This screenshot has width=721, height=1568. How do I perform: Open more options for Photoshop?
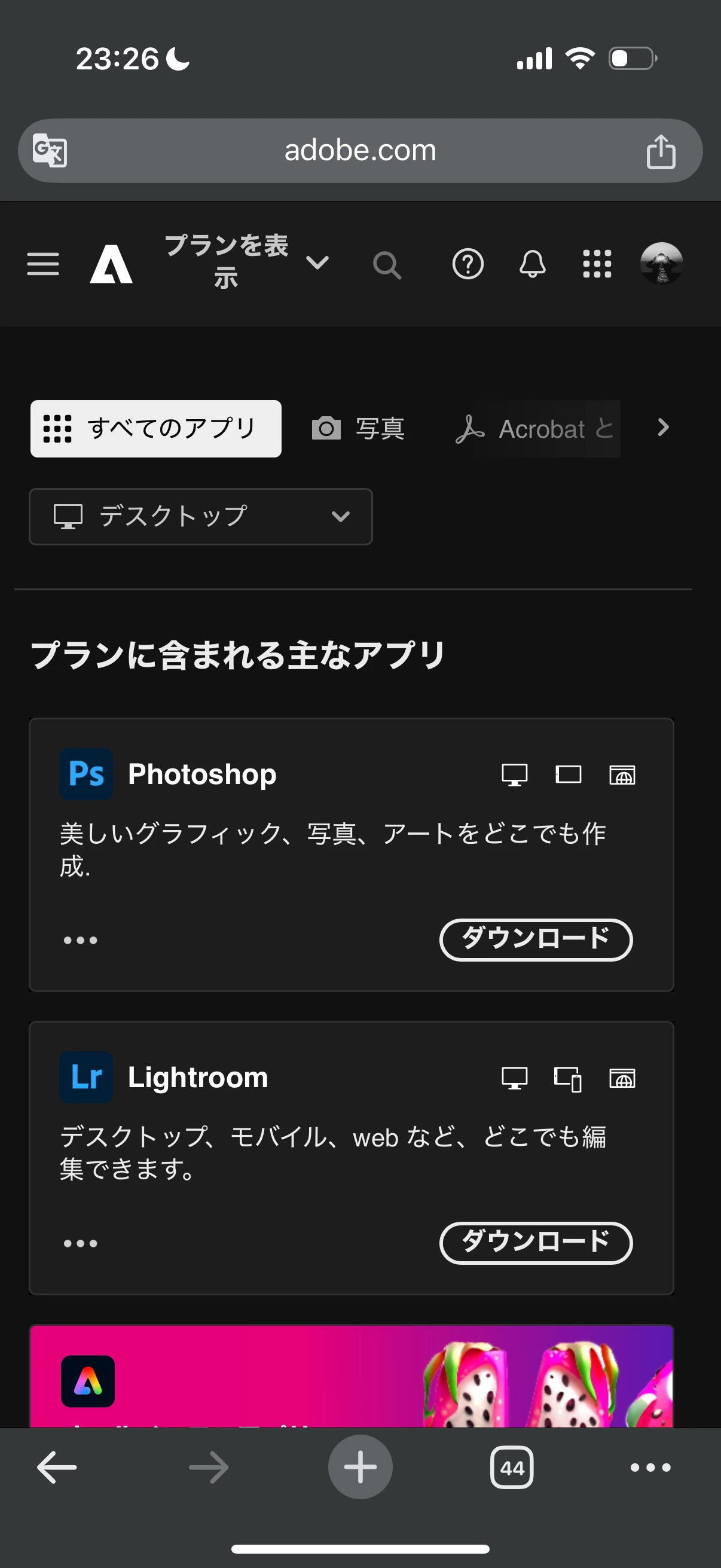click(x=80, y=941)
